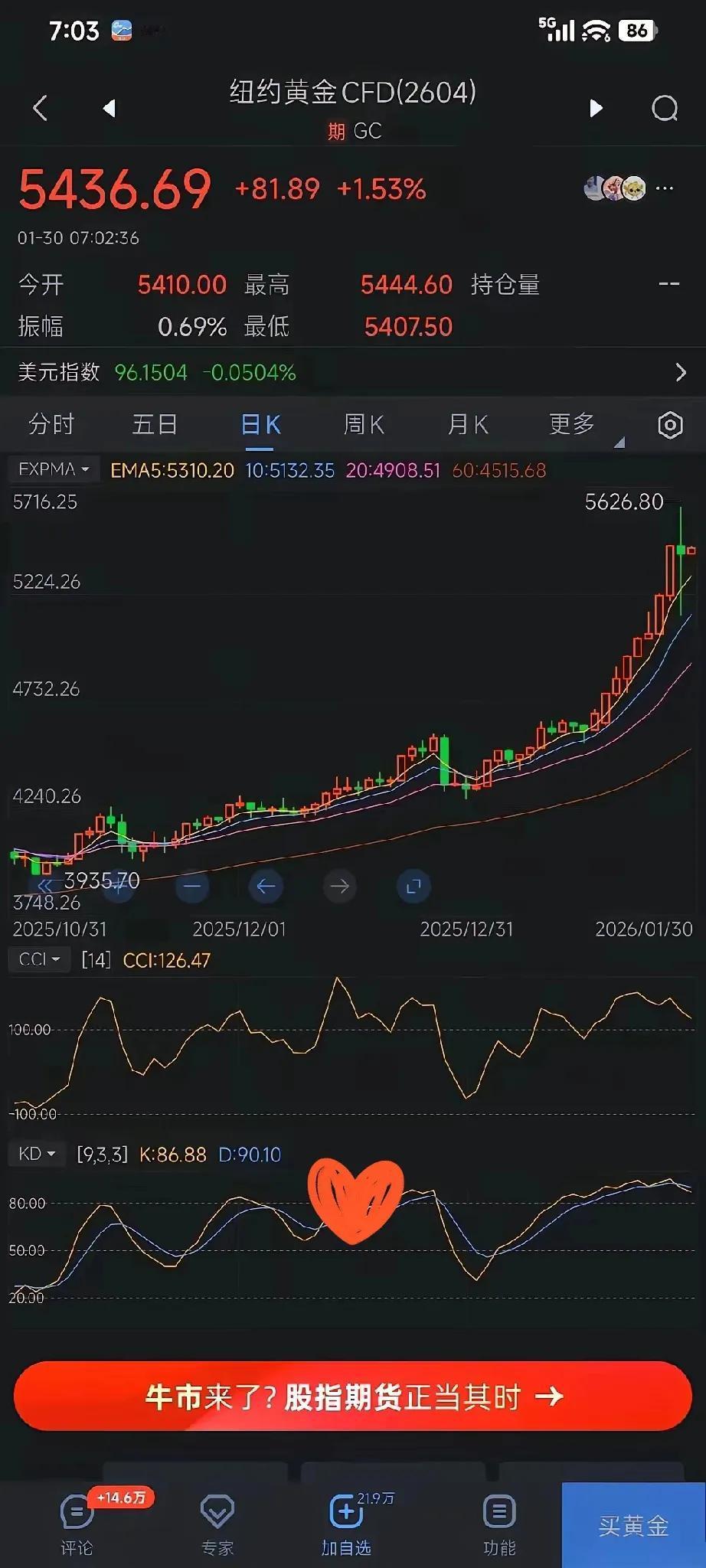Viewport: 706px width, 1568px height.
Task: Open chart settings via the gear icon
Action: (668, 424)
